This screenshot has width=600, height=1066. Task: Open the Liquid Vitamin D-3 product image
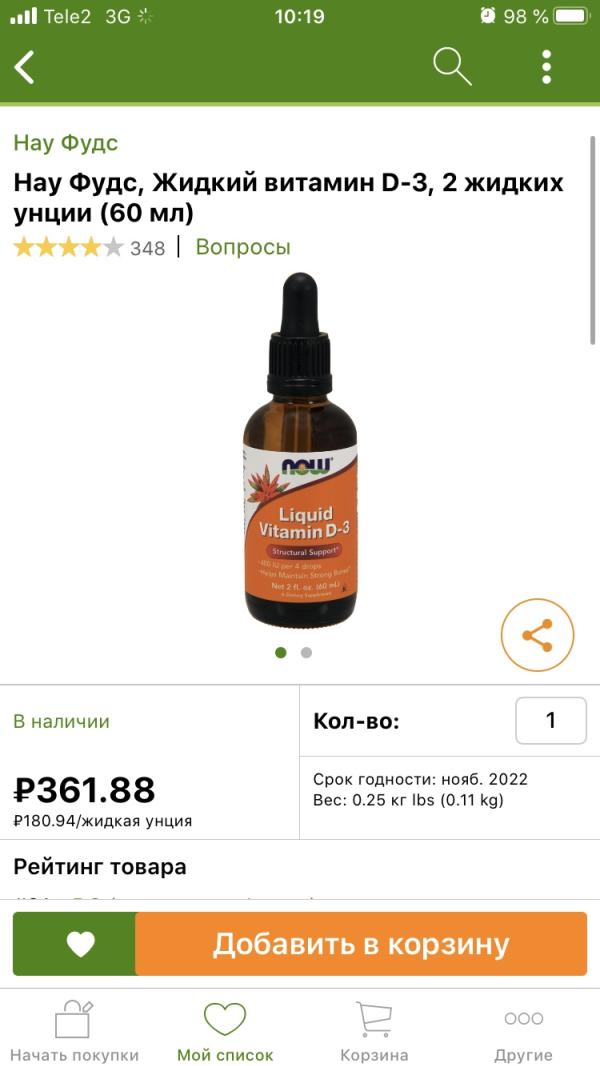pos(300,450)
